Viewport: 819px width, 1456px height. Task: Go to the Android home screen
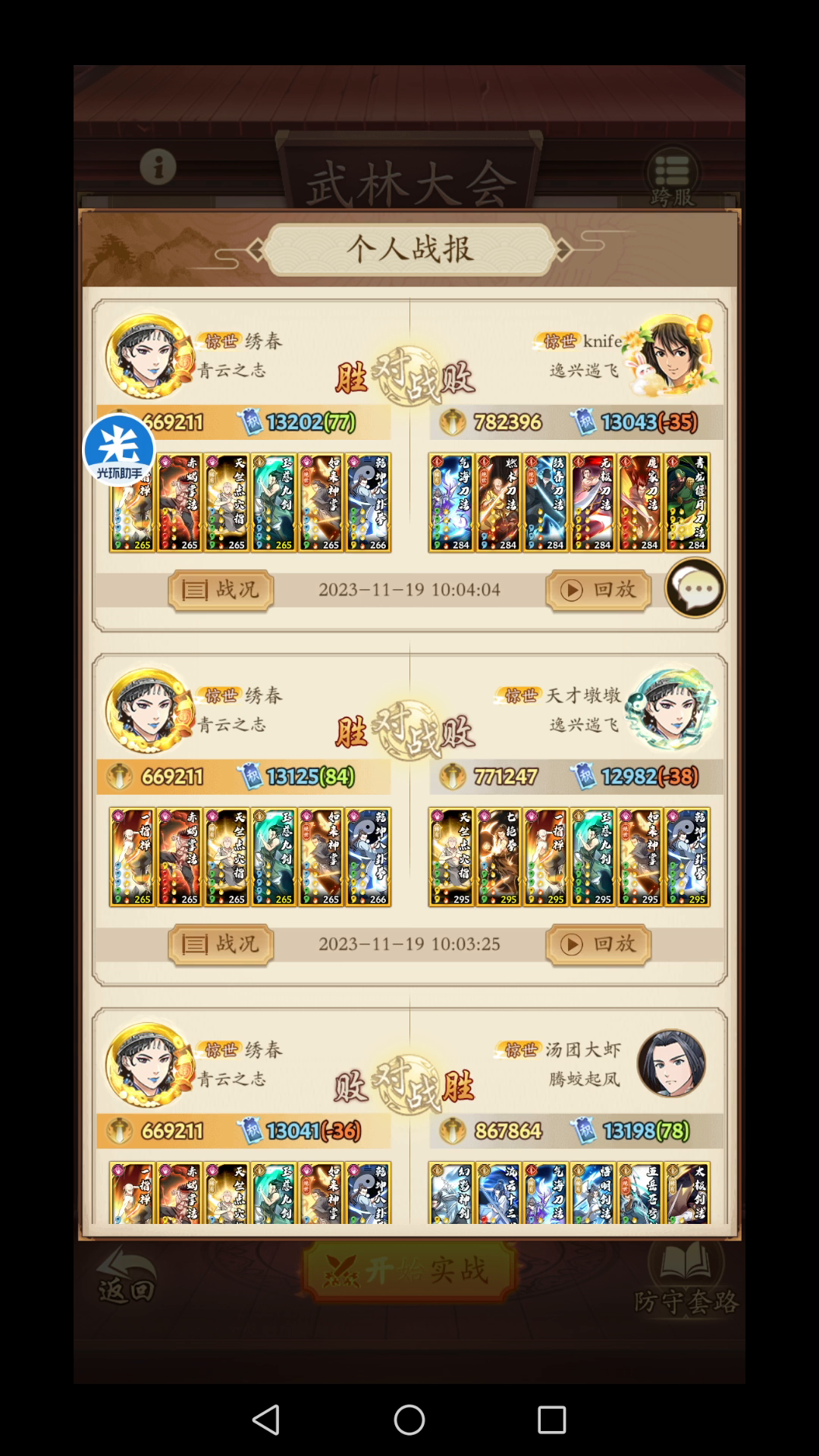[x=409, y=1420]
